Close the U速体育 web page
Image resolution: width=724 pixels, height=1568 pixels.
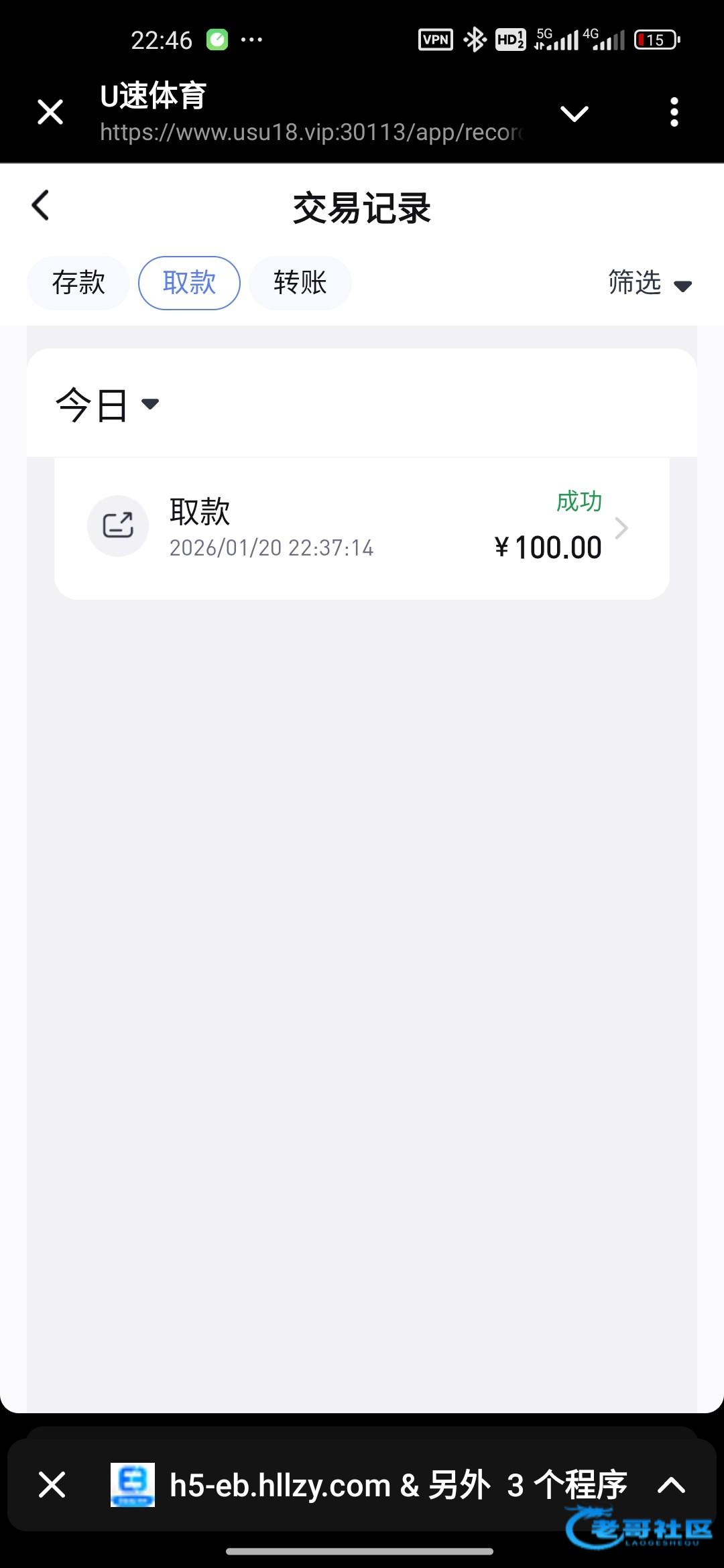pyautogui.click(x=50, y=112)
